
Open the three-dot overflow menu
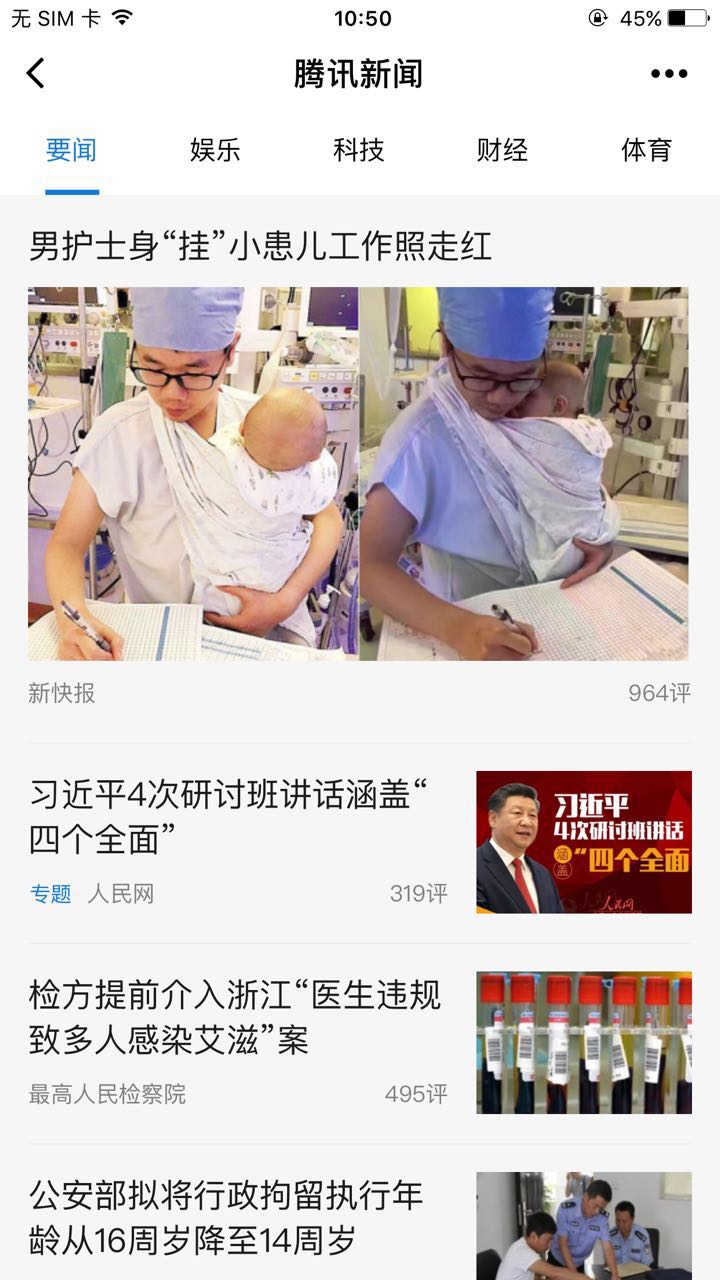click(x=668, y=73)
